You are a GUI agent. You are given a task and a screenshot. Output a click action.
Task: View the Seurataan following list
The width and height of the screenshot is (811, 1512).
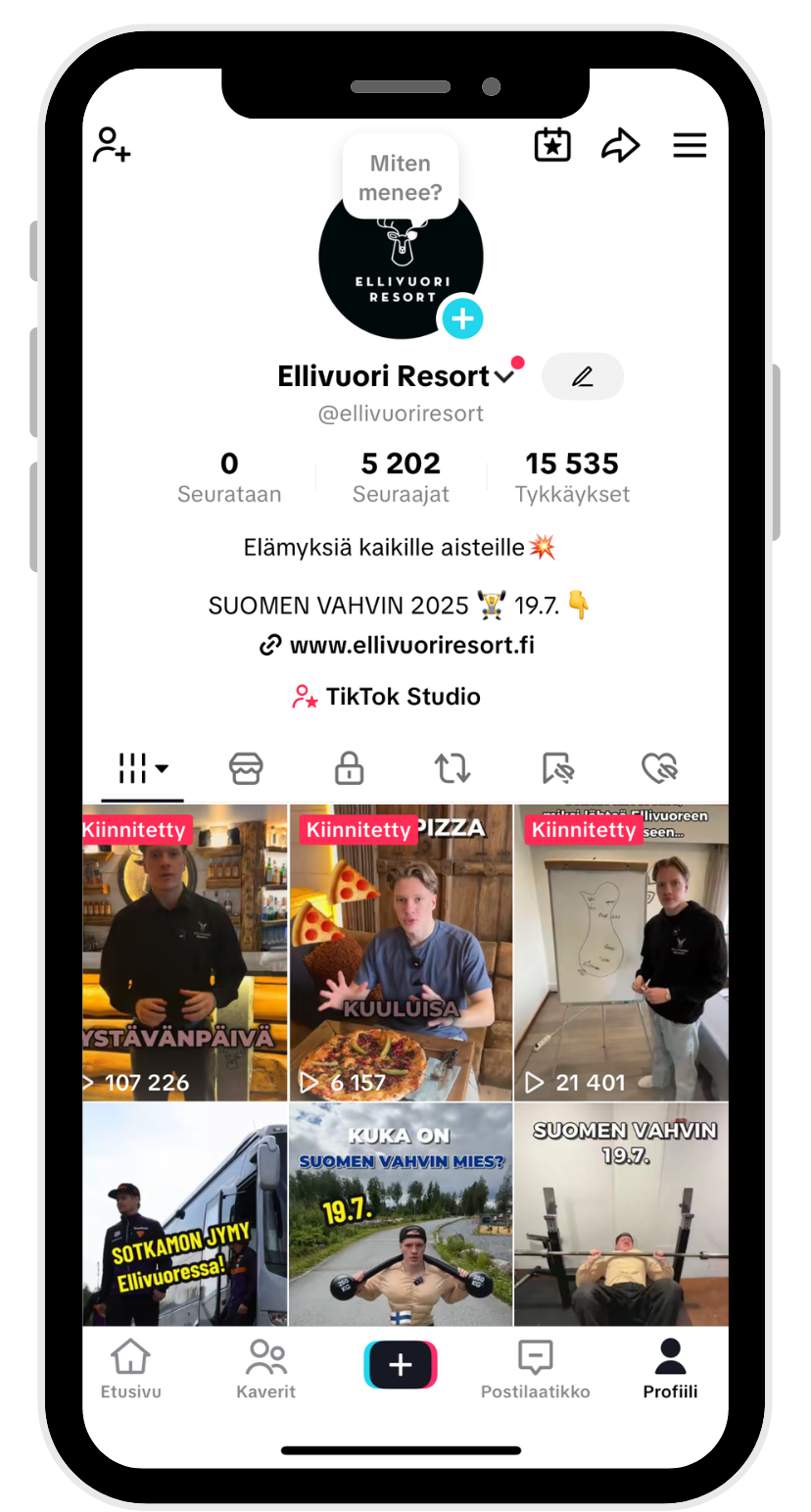(x=229, y=476)
